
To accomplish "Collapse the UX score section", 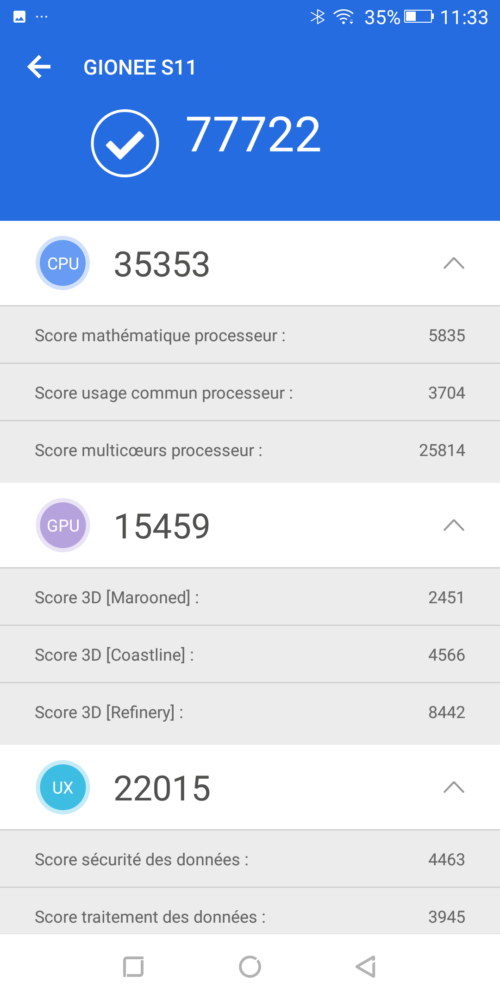I will [x=453, y=788].
